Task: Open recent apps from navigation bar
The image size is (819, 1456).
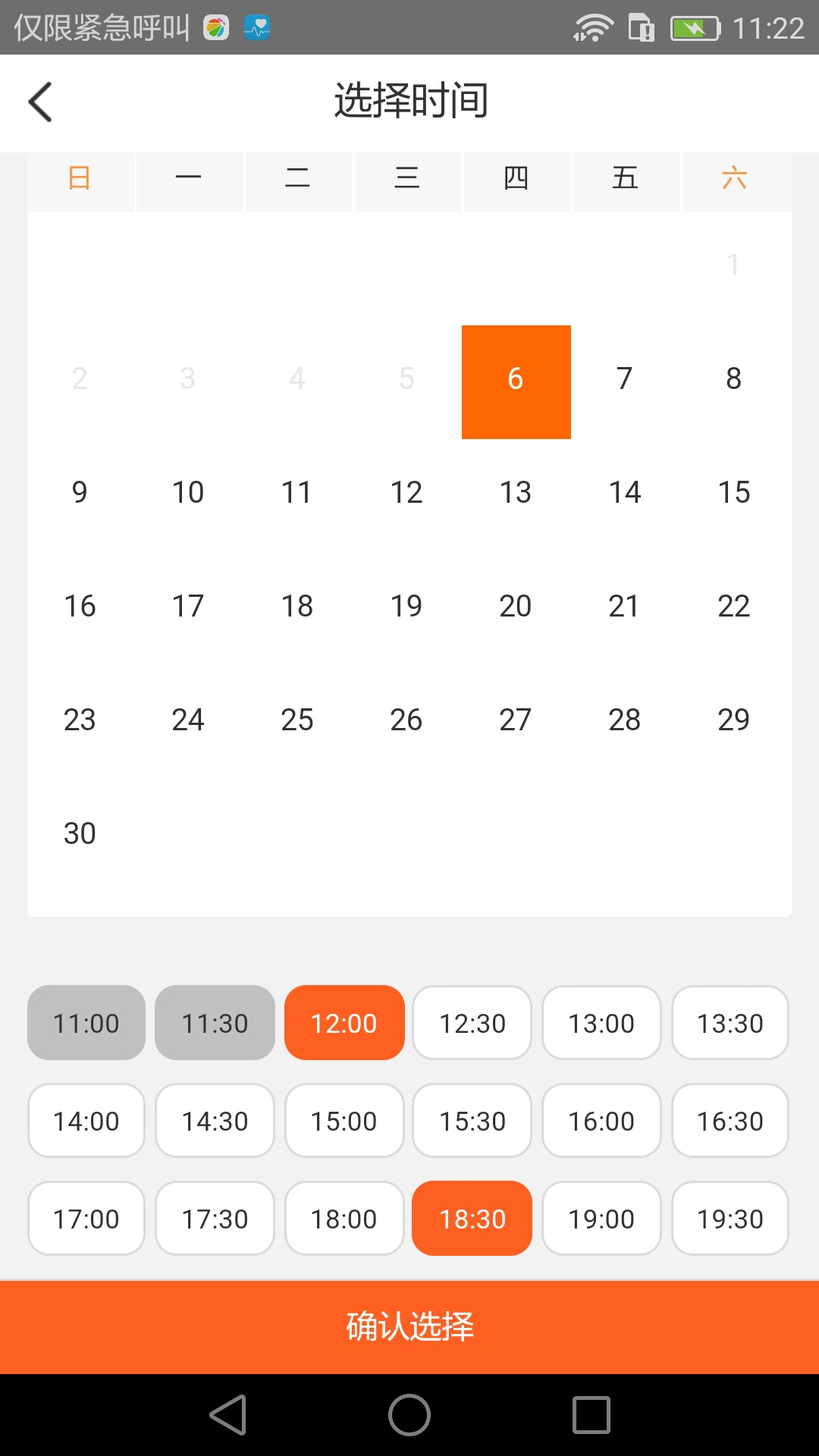Action: (591, 1415)
